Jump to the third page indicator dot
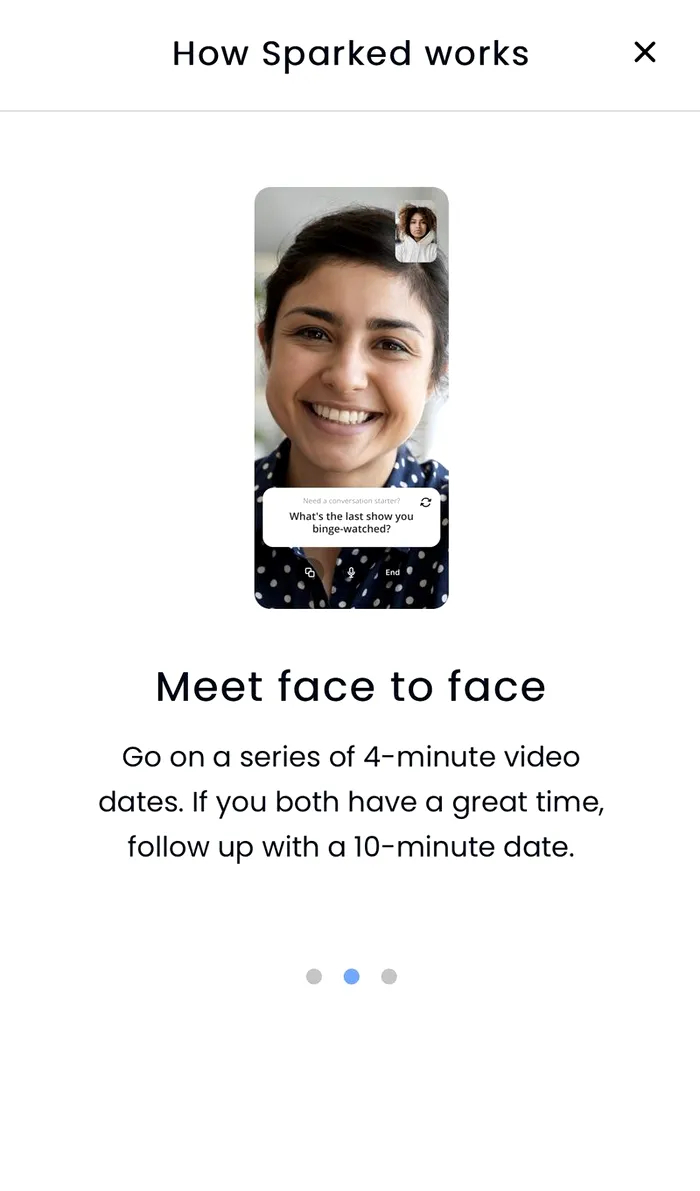Viewport: 700px width, 1191px height. tap(389, 976)
